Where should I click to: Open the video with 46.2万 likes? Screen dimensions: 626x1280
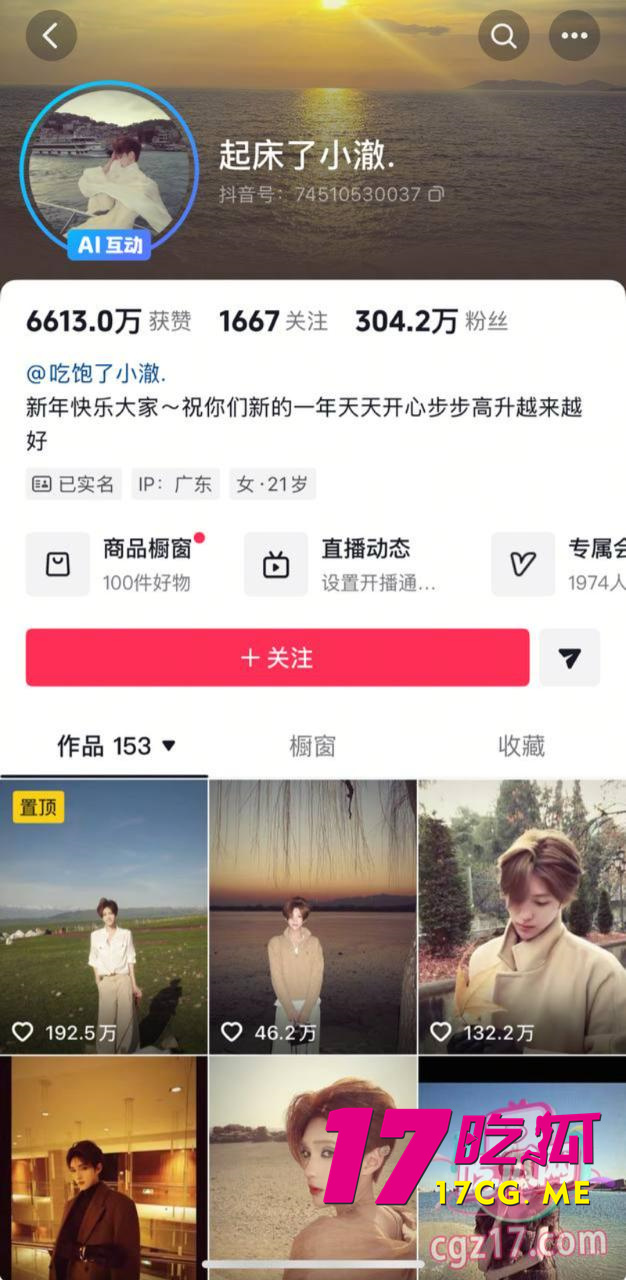point(312,915)
